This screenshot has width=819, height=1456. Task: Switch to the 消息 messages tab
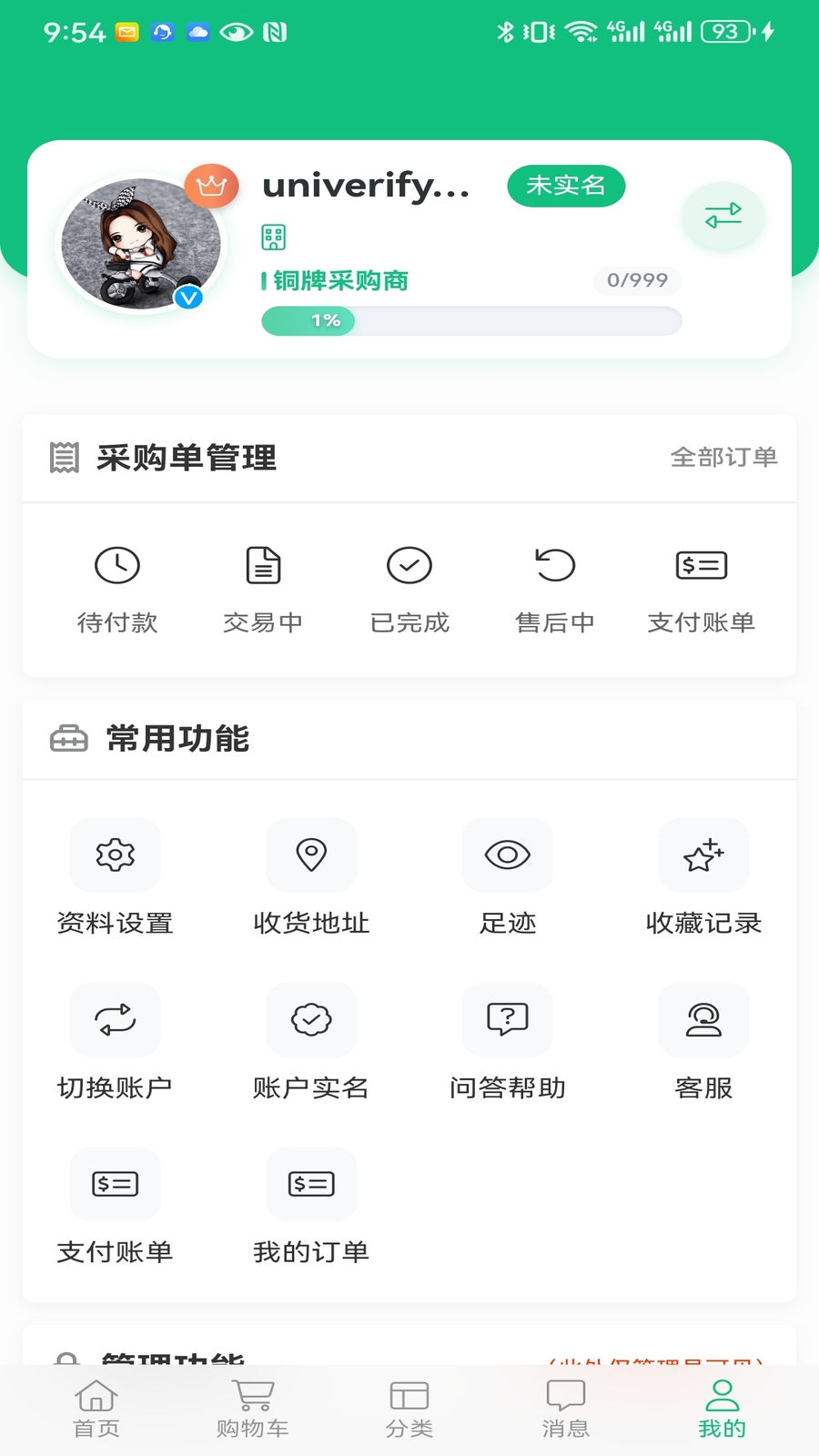[x=565, y=1406]
